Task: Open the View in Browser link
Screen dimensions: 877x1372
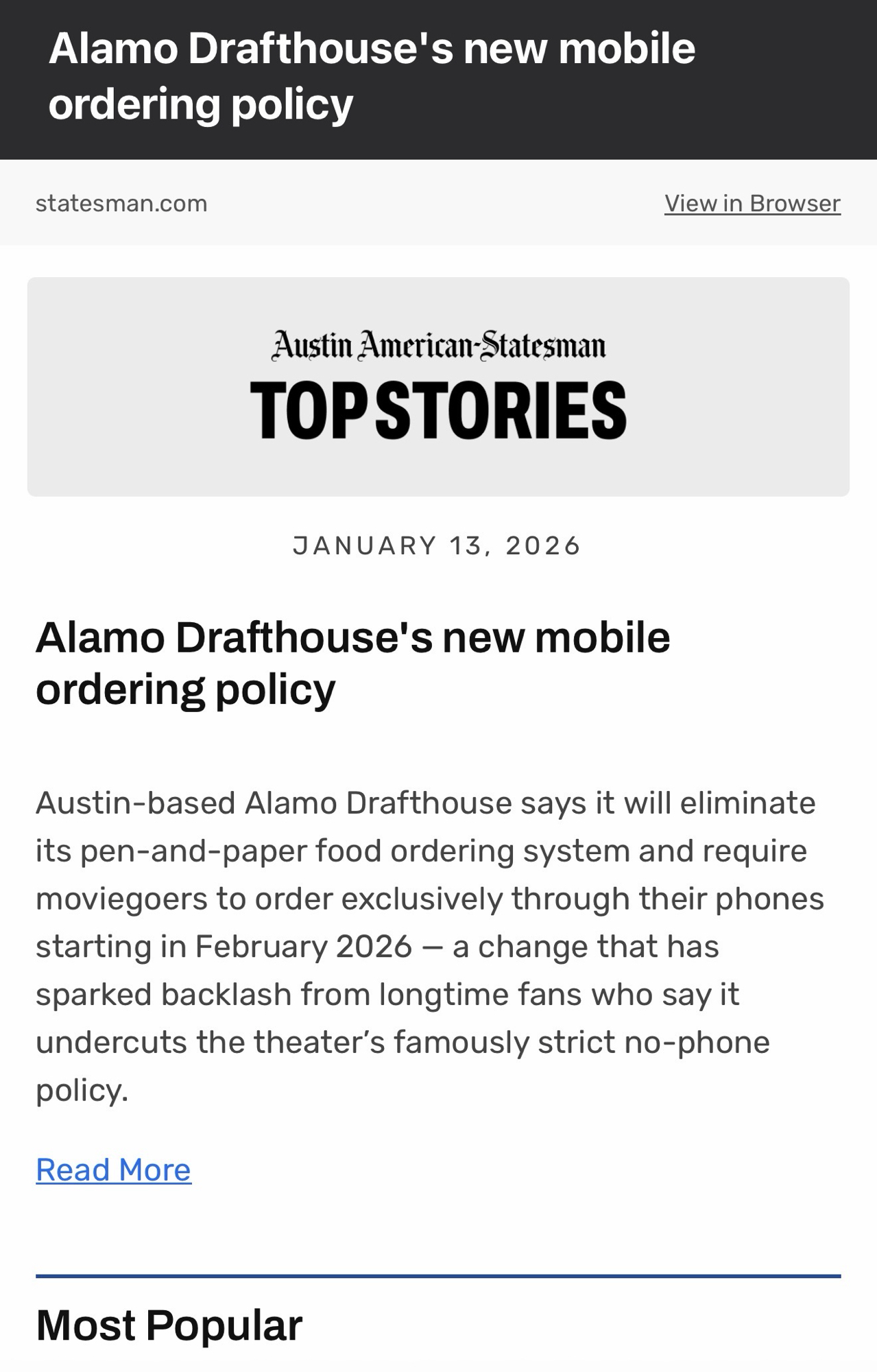Action: (752, 203)
